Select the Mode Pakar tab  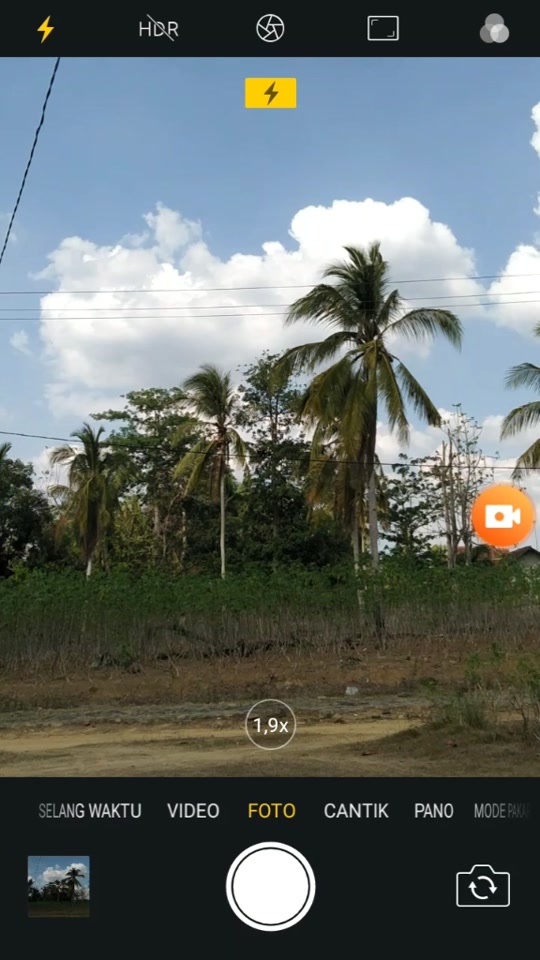(x=501, y=811)
